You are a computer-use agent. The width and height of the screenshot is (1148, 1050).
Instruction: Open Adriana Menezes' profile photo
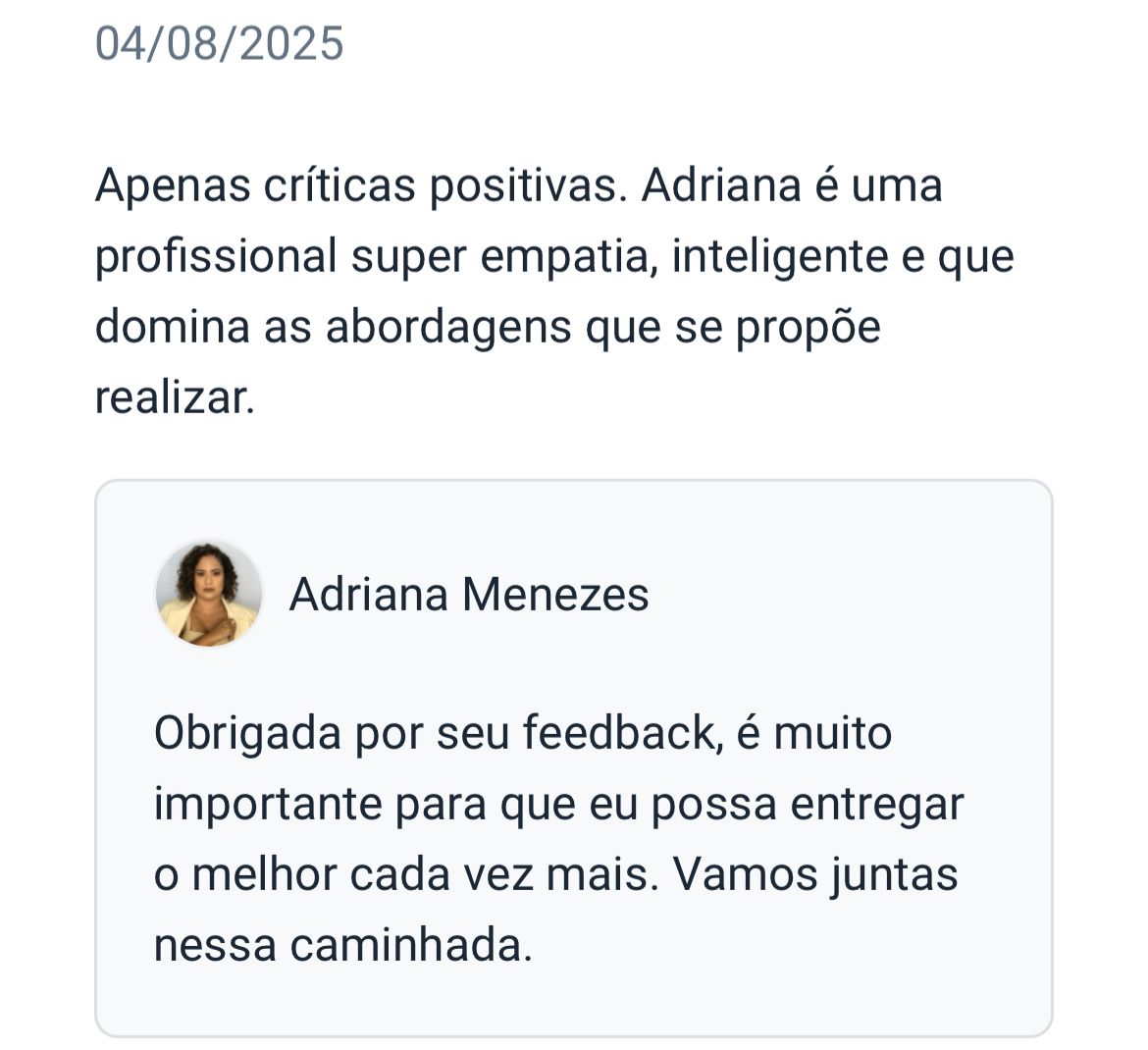coord(209,594)
